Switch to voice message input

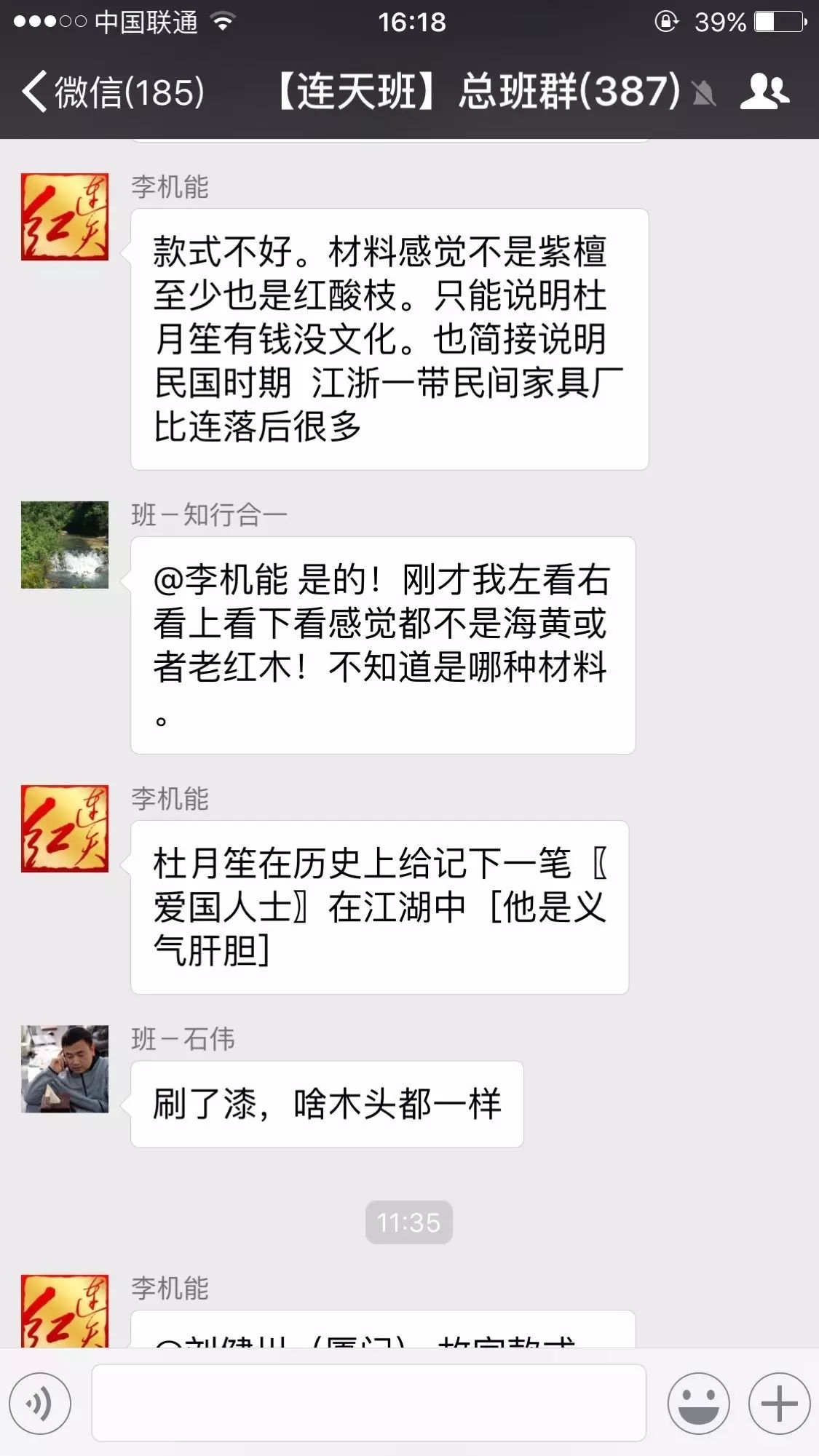41,1403
